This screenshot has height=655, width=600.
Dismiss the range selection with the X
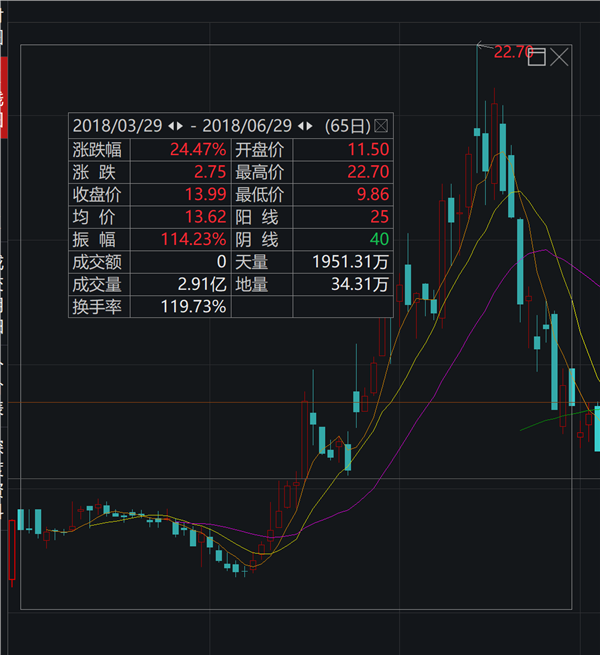(x=560, y=57)
